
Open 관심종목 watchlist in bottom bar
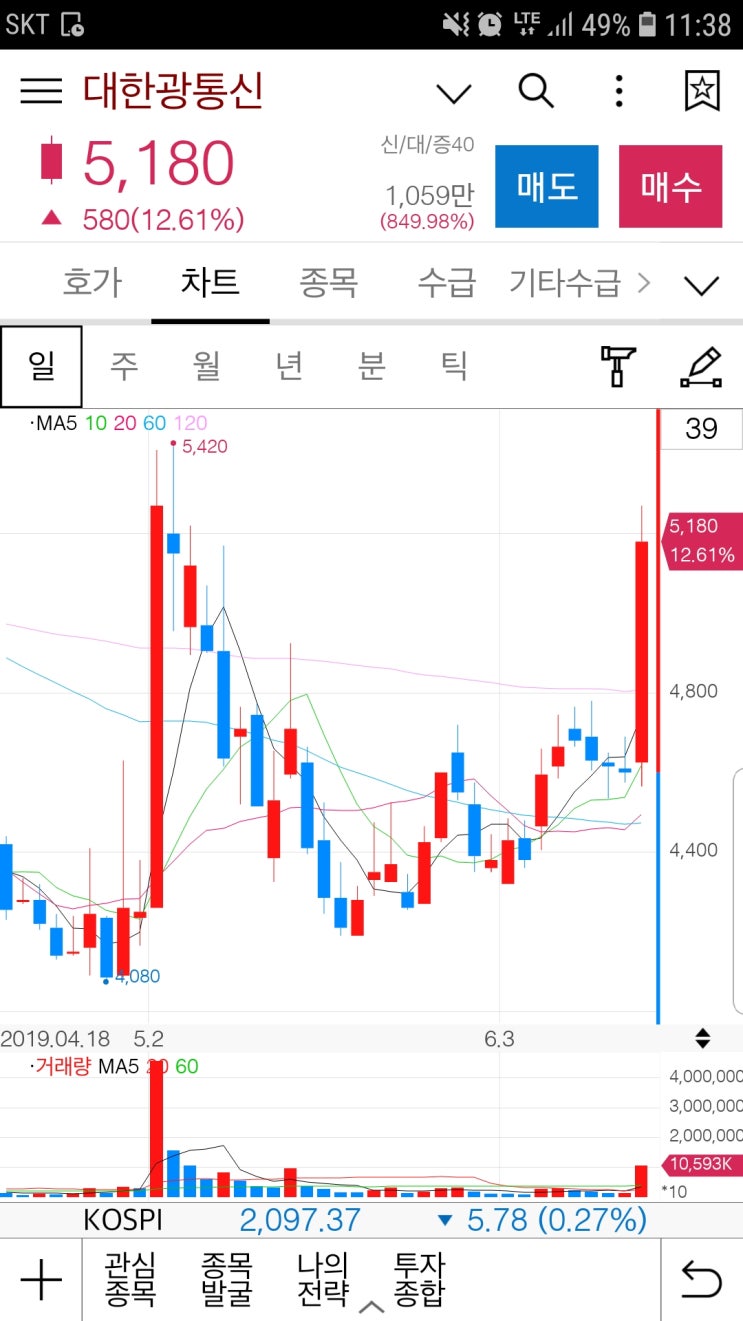point(130,1279)
